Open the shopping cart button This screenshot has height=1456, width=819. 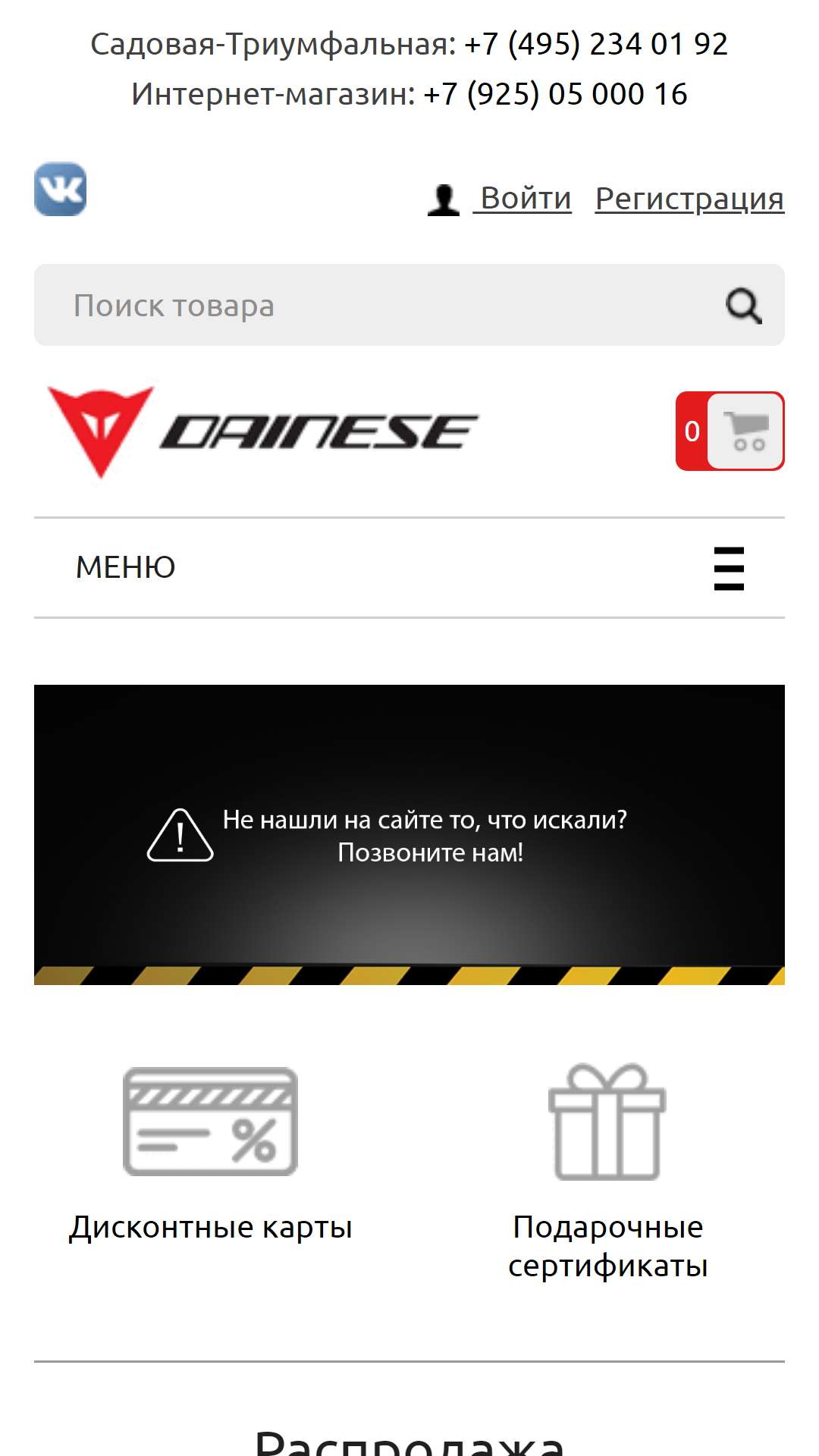point(730,431)
